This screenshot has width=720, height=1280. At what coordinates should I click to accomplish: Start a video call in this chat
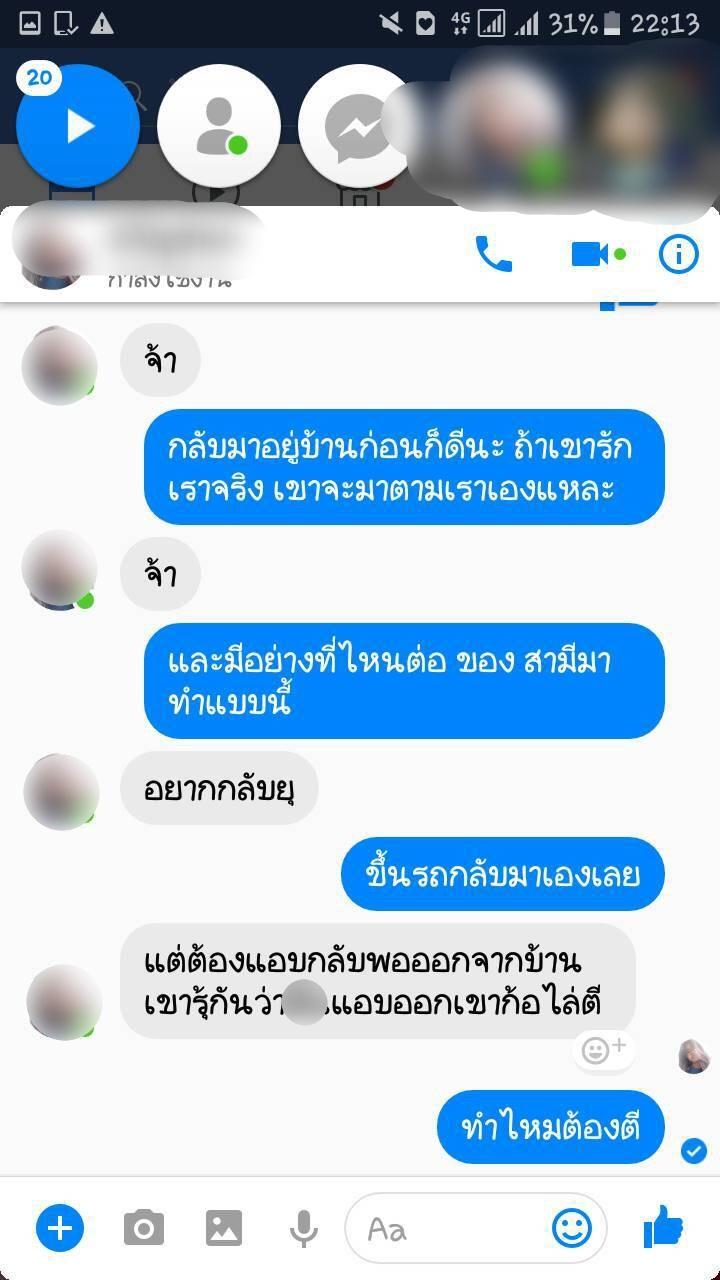[x=591, y=254]
